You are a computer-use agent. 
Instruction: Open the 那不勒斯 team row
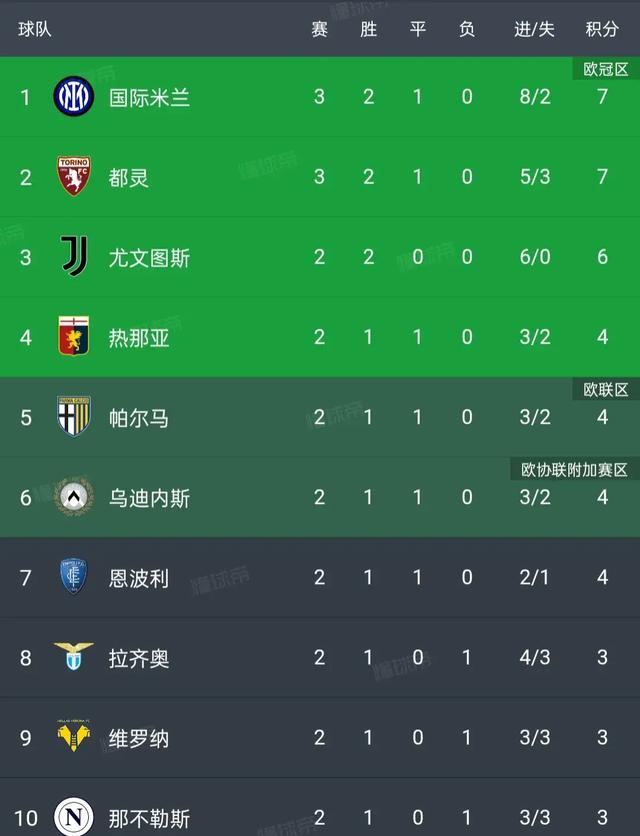pos(149,816)
